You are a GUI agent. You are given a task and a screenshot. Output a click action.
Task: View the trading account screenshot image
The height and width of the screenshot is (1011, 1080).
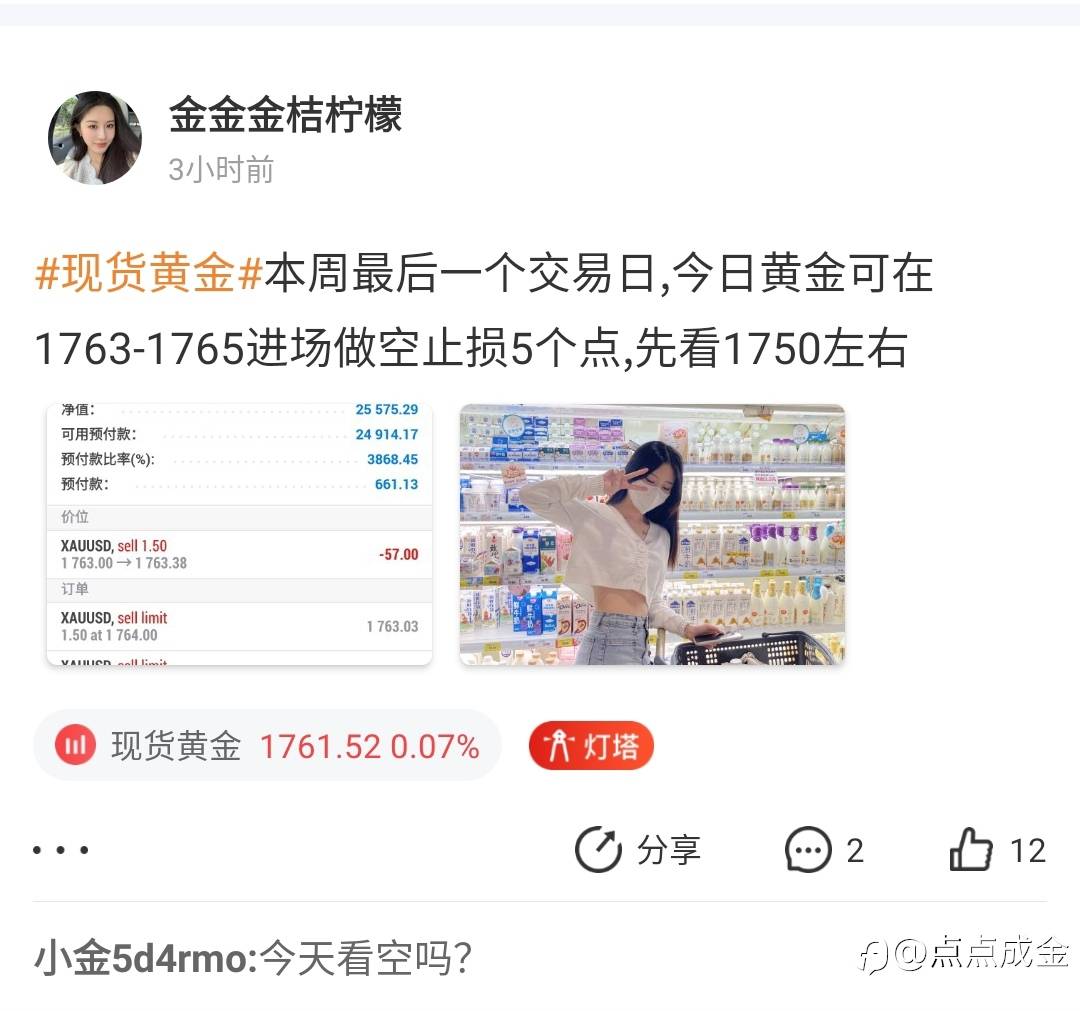point(240,534)
